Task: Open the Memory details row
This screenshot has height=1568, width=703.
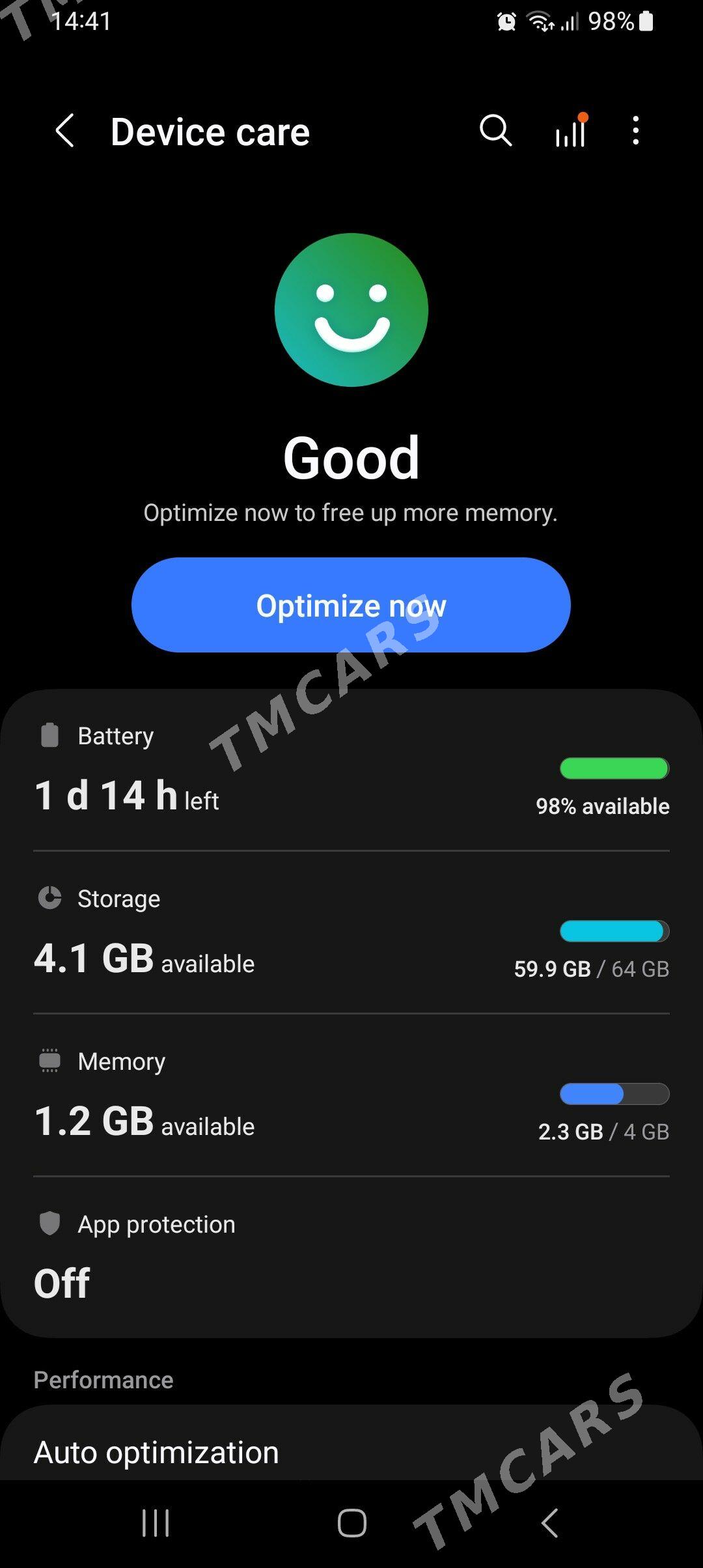Action: tap(351, 1095)
